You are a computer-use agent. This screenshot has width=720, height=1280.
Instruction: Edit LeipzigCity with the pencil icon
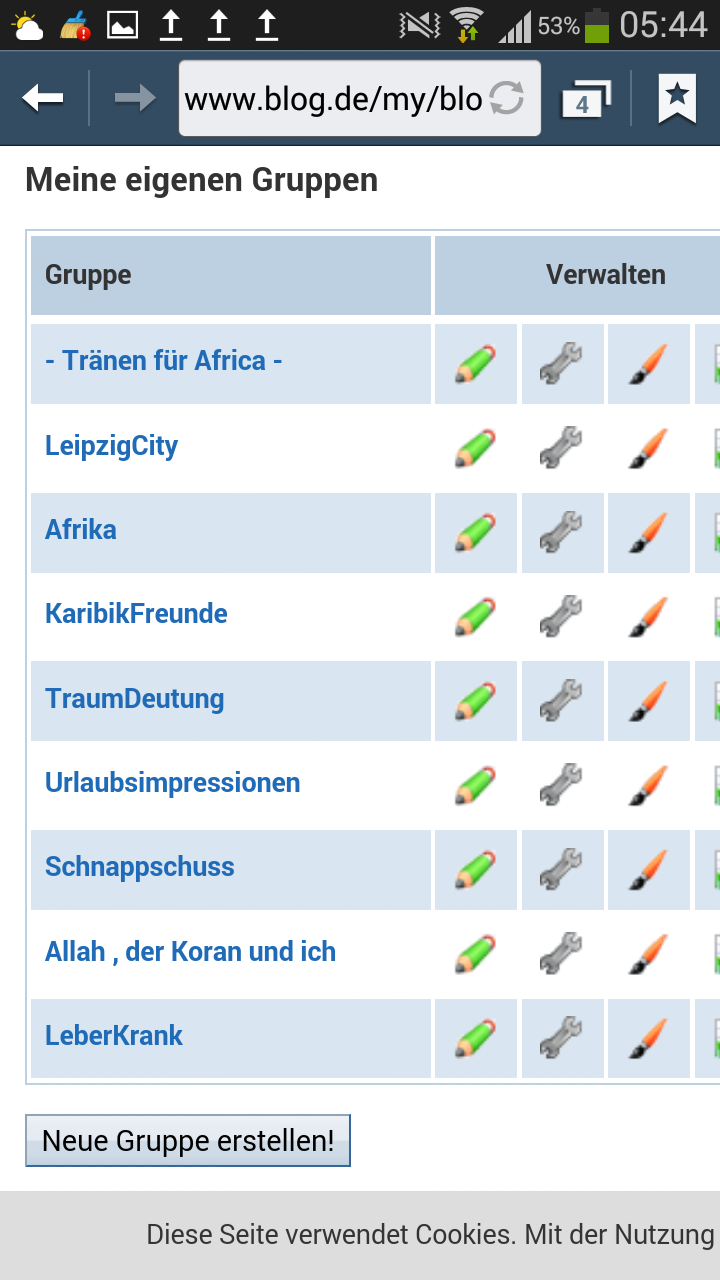pyautogui.click(x=475, y=447)
